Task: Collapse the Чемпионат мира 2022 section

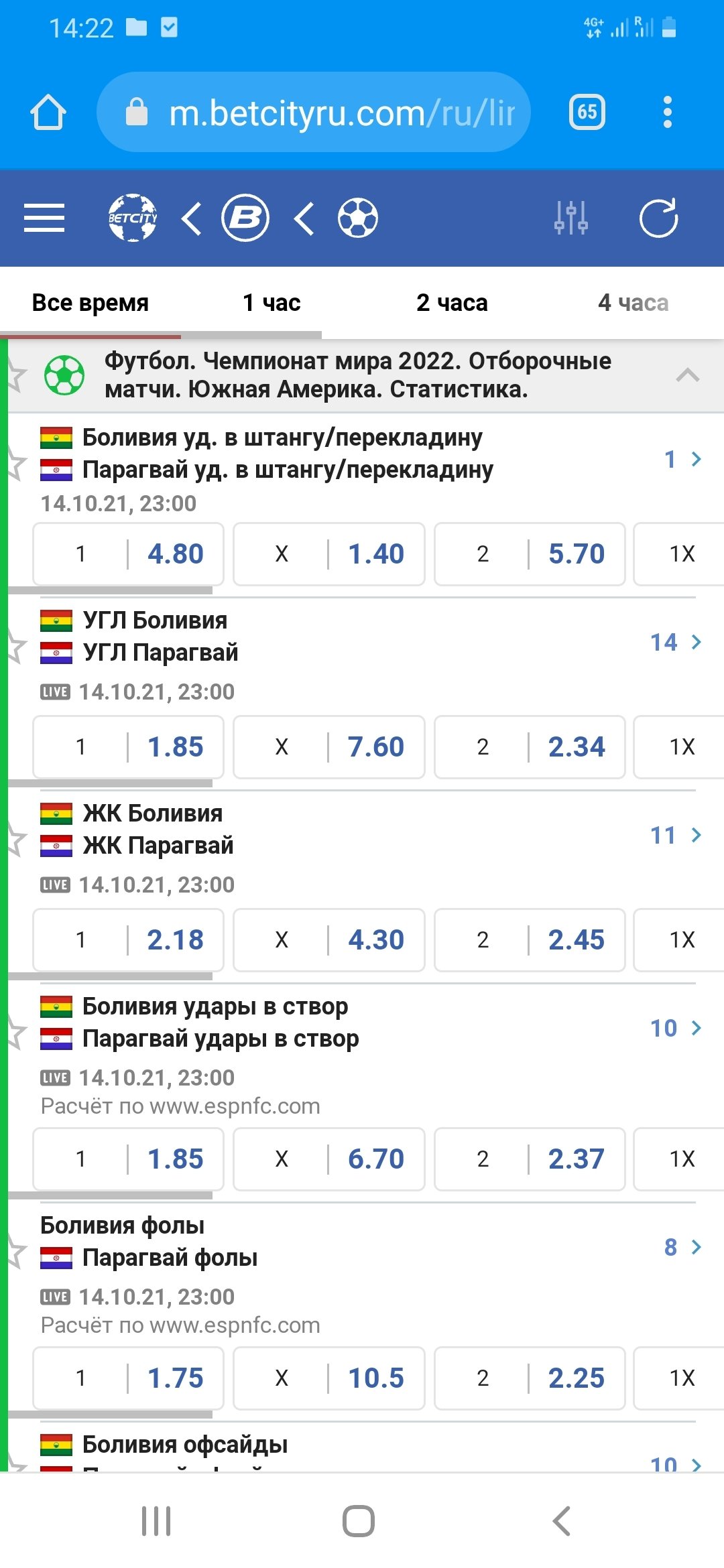Action: click(x=688, y=375)
